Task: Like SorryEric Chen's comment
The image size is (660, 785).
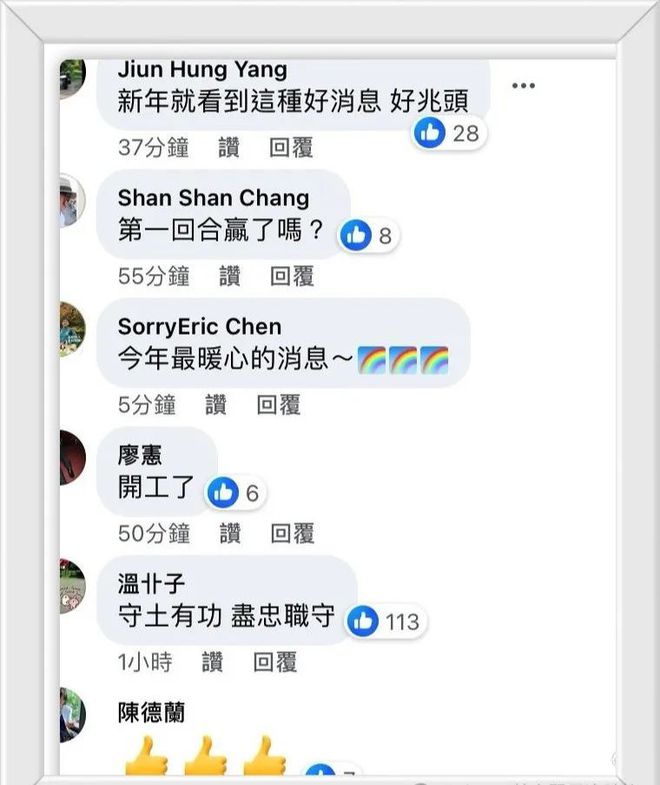Action: 216,405
